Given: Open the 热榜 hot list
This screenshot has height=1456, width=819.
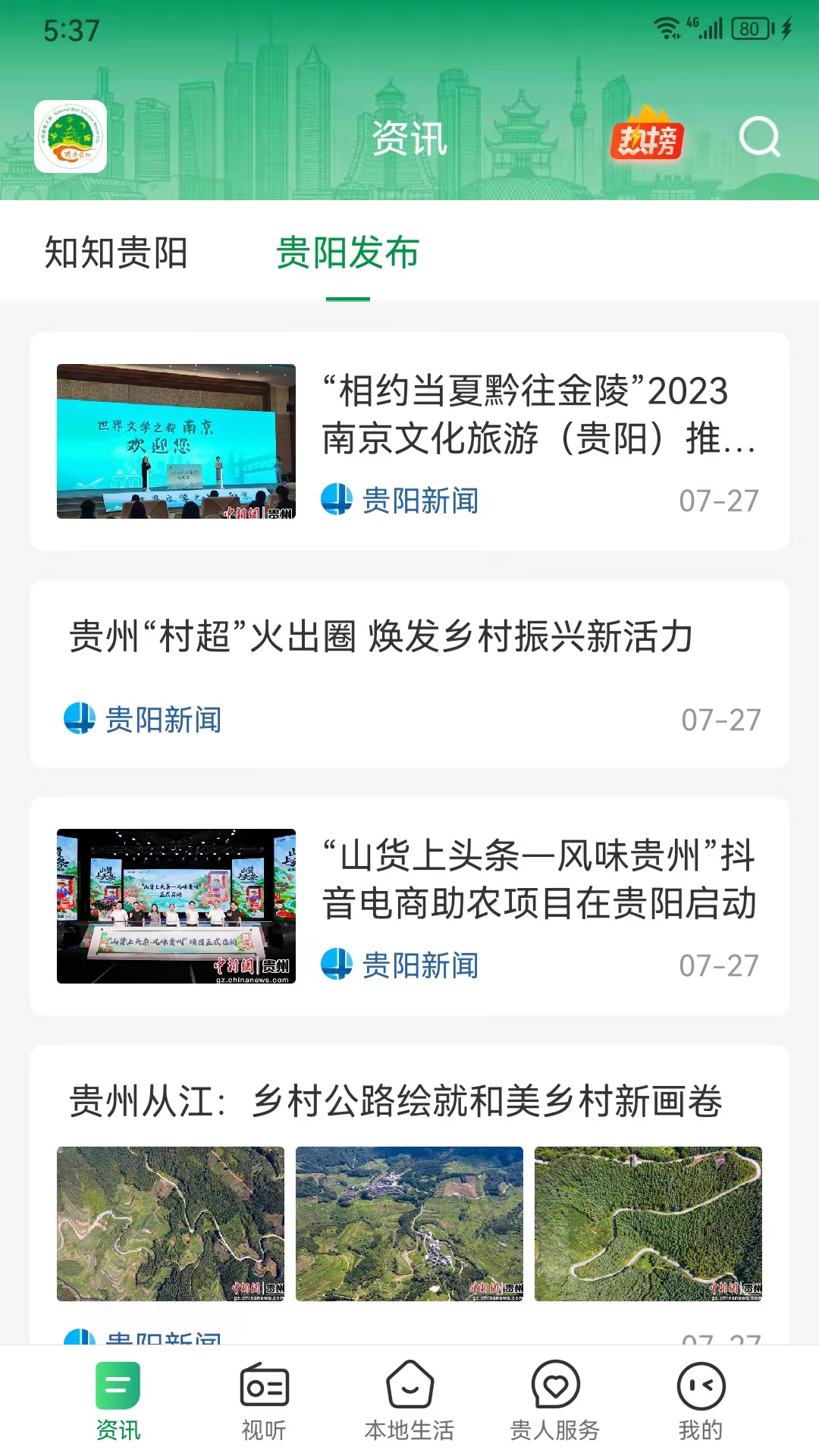Looking at the screenshot, I should pos(647,138).
